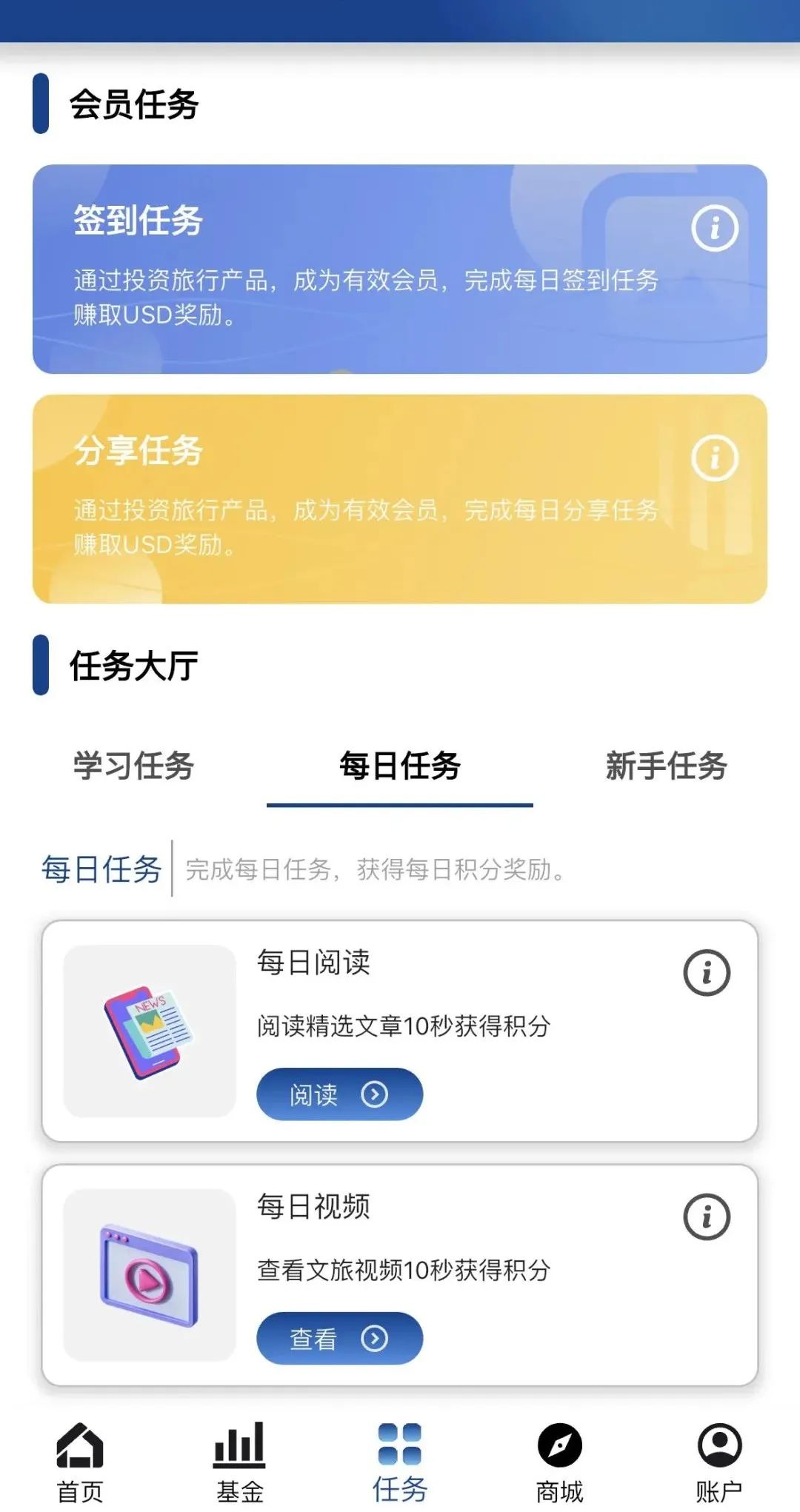
Task: Click the news thumbnail on 每日阅读 card
Action: point(149,1029)
